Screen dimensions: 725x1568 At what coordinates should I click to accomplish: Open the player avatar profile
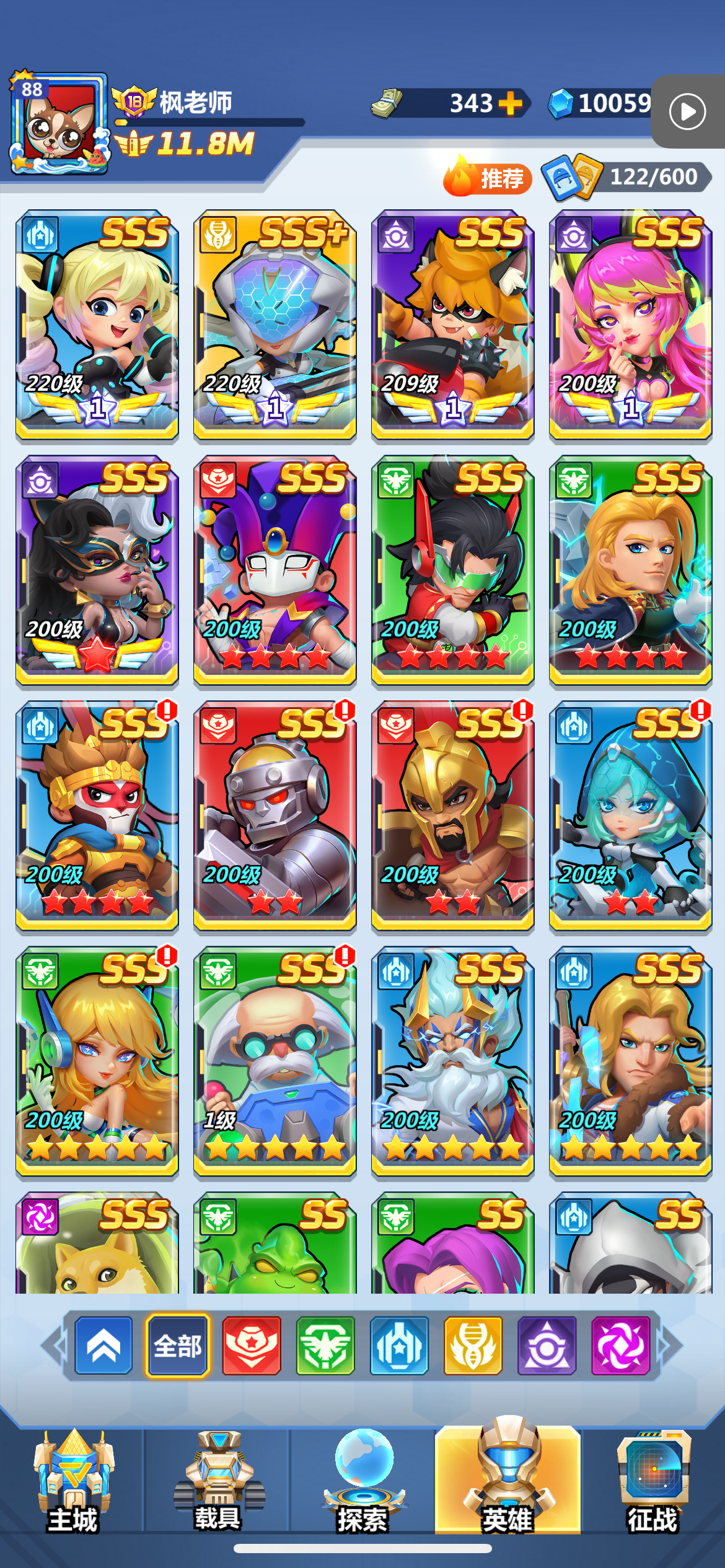click(x=59, y=124)
